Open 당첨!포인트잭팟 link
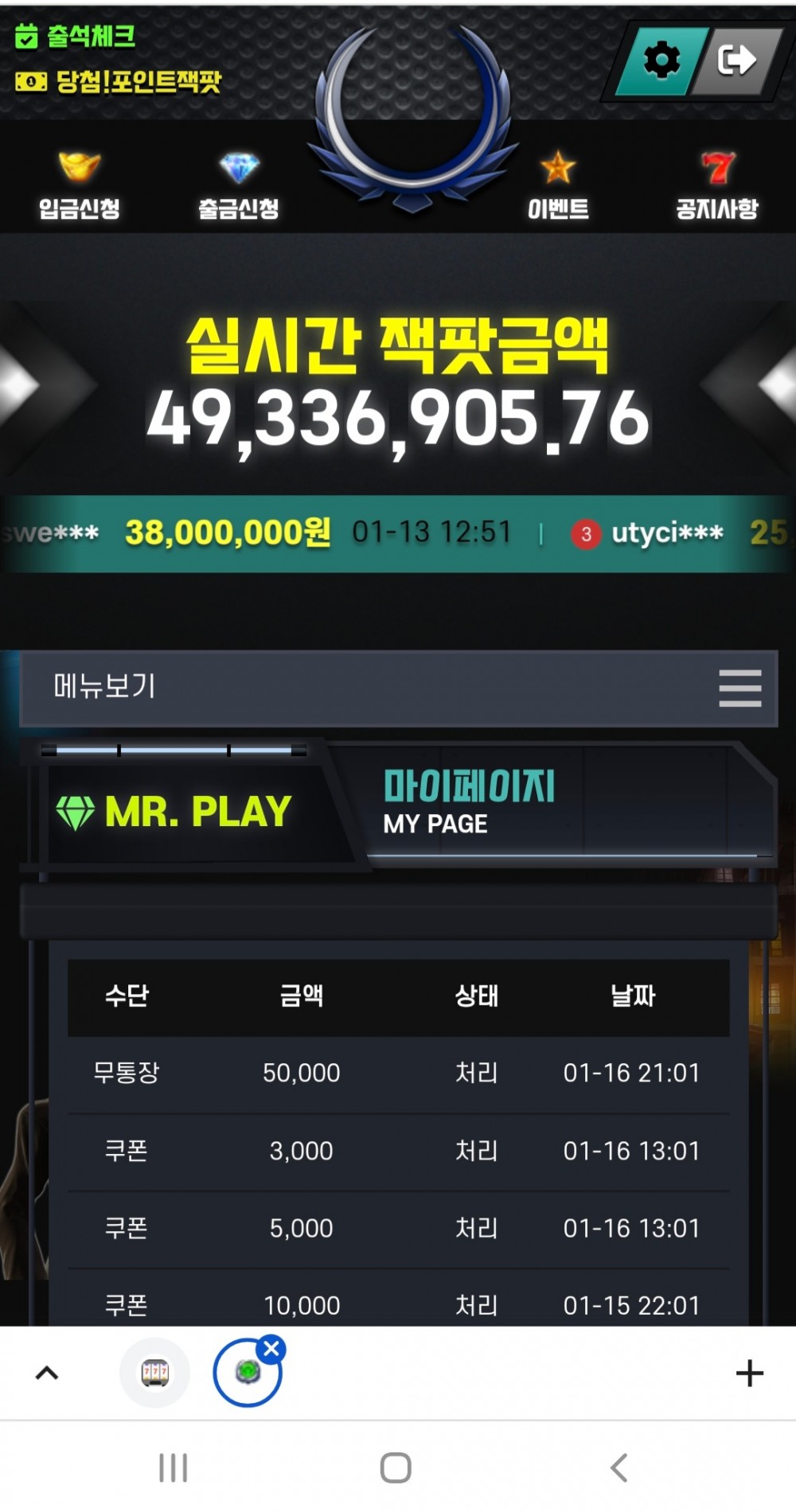 (x=119, y=81)
